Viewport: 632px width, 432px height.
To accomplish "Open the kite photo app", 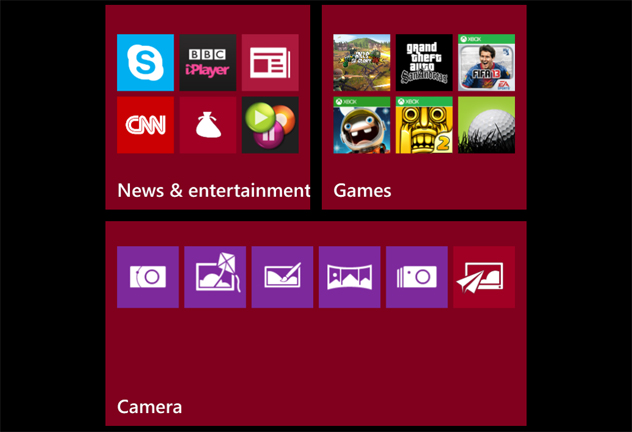I will [x=215, y=277].
